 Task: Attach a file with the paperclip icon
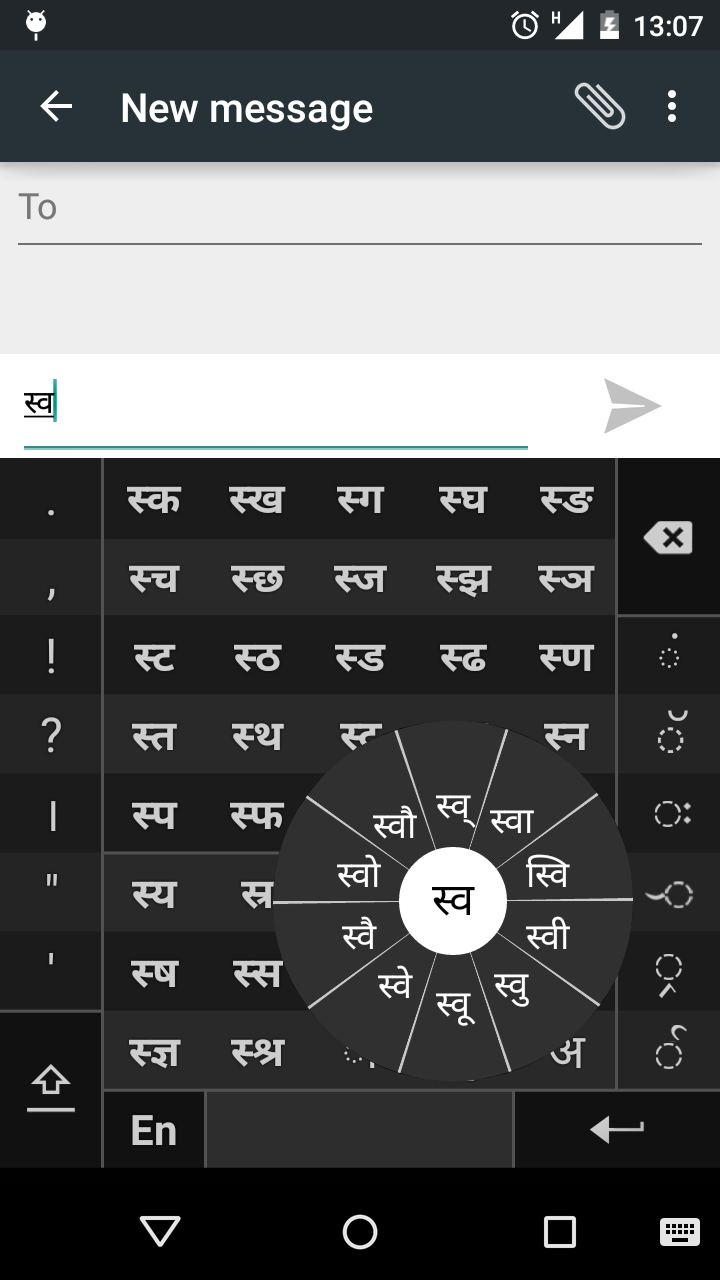pyautogui.click(x=599, y=106)
